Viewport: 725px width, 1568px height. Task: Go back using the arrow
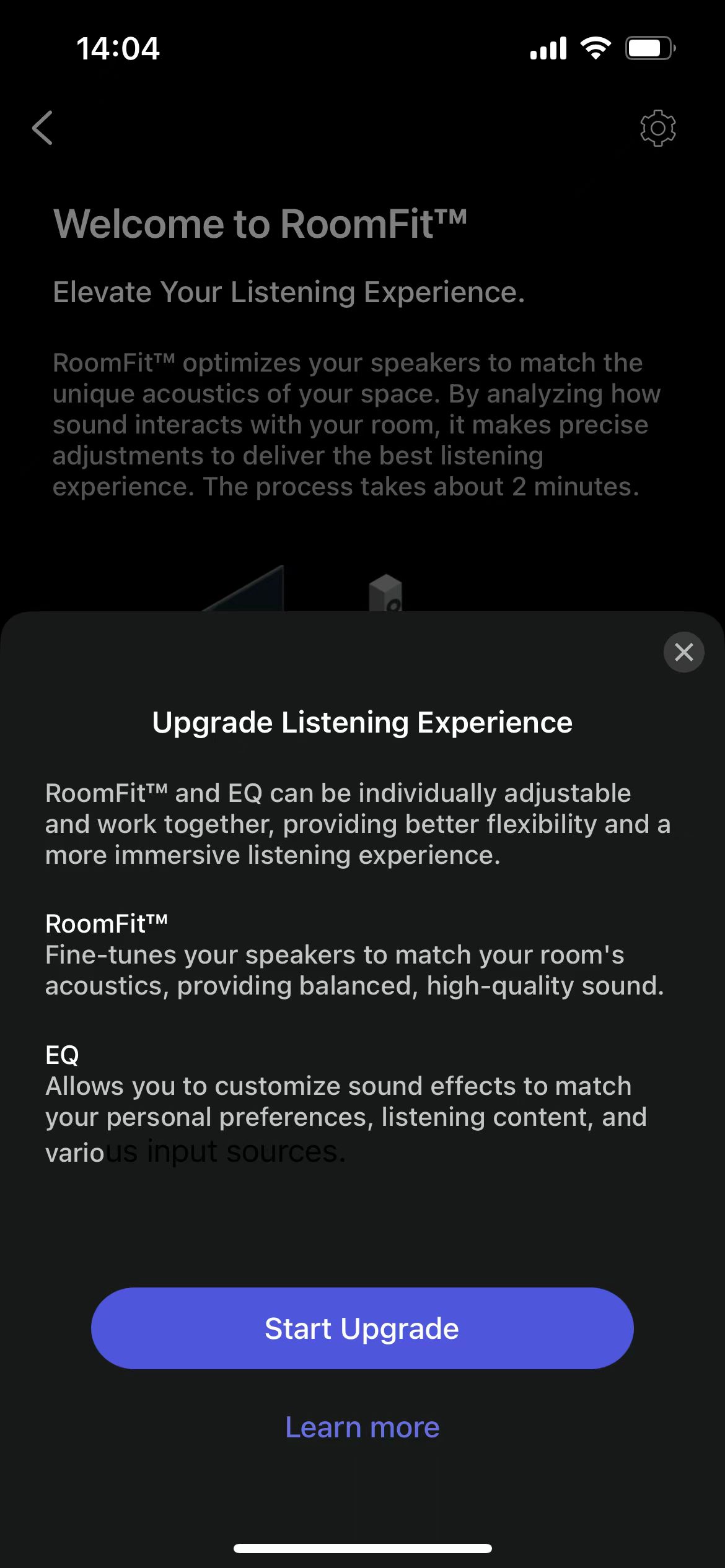(43, 128)
